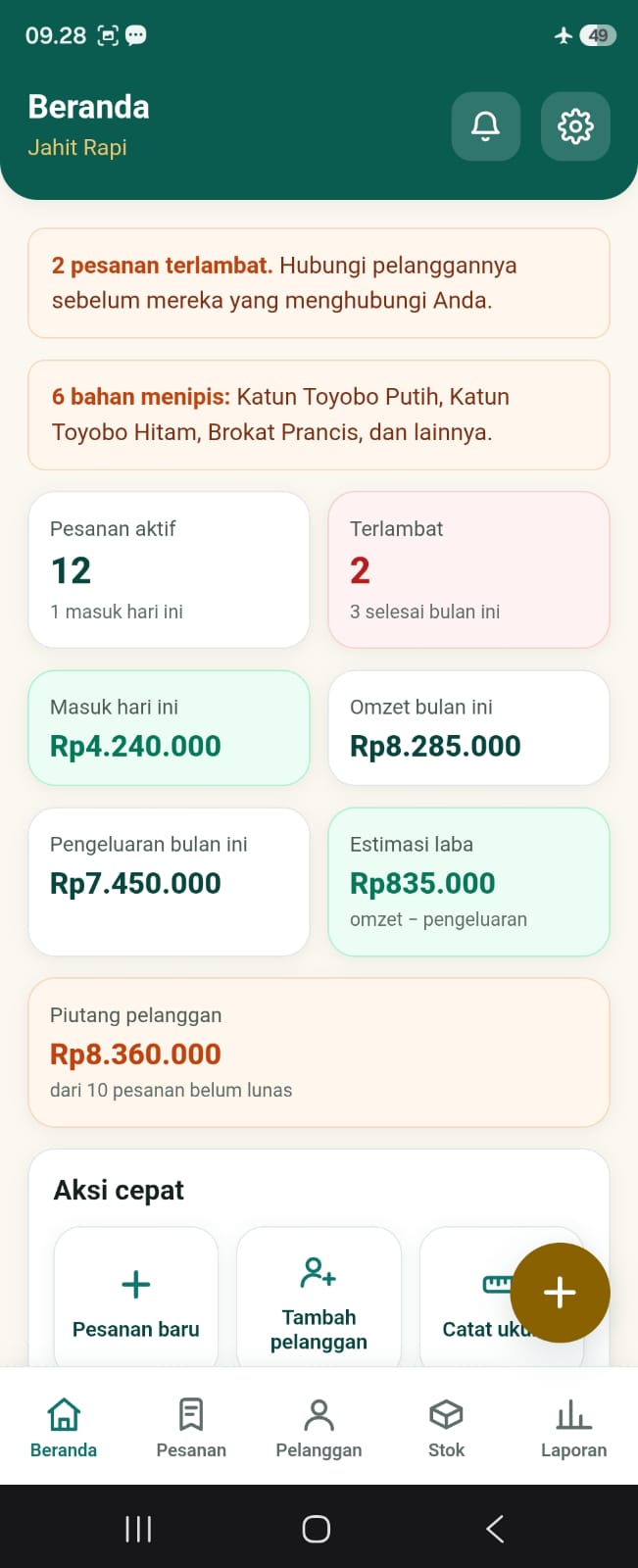The image size is (638, 1568).
Task: Open the Omzet bulan ini card
Action: (468, 728)
